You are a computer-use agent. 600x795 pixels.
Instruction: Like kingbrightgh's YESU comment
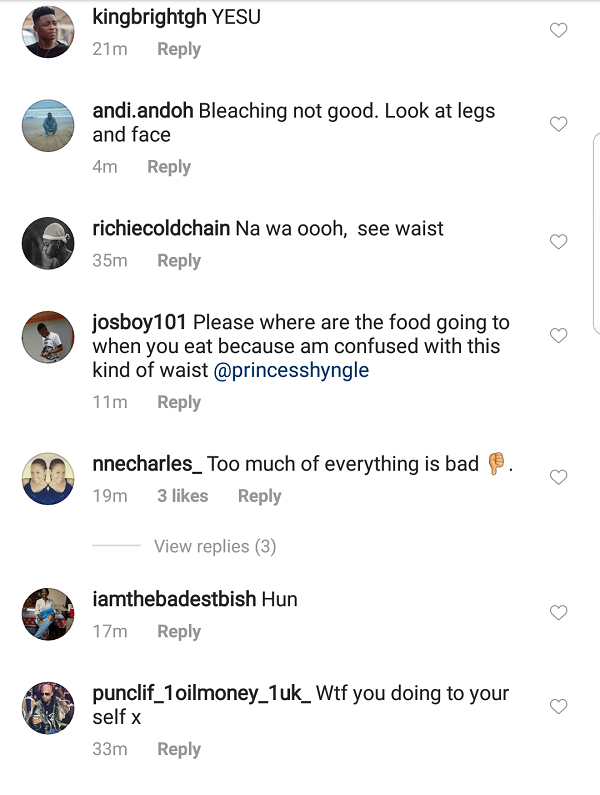click(x=559, y=31)
